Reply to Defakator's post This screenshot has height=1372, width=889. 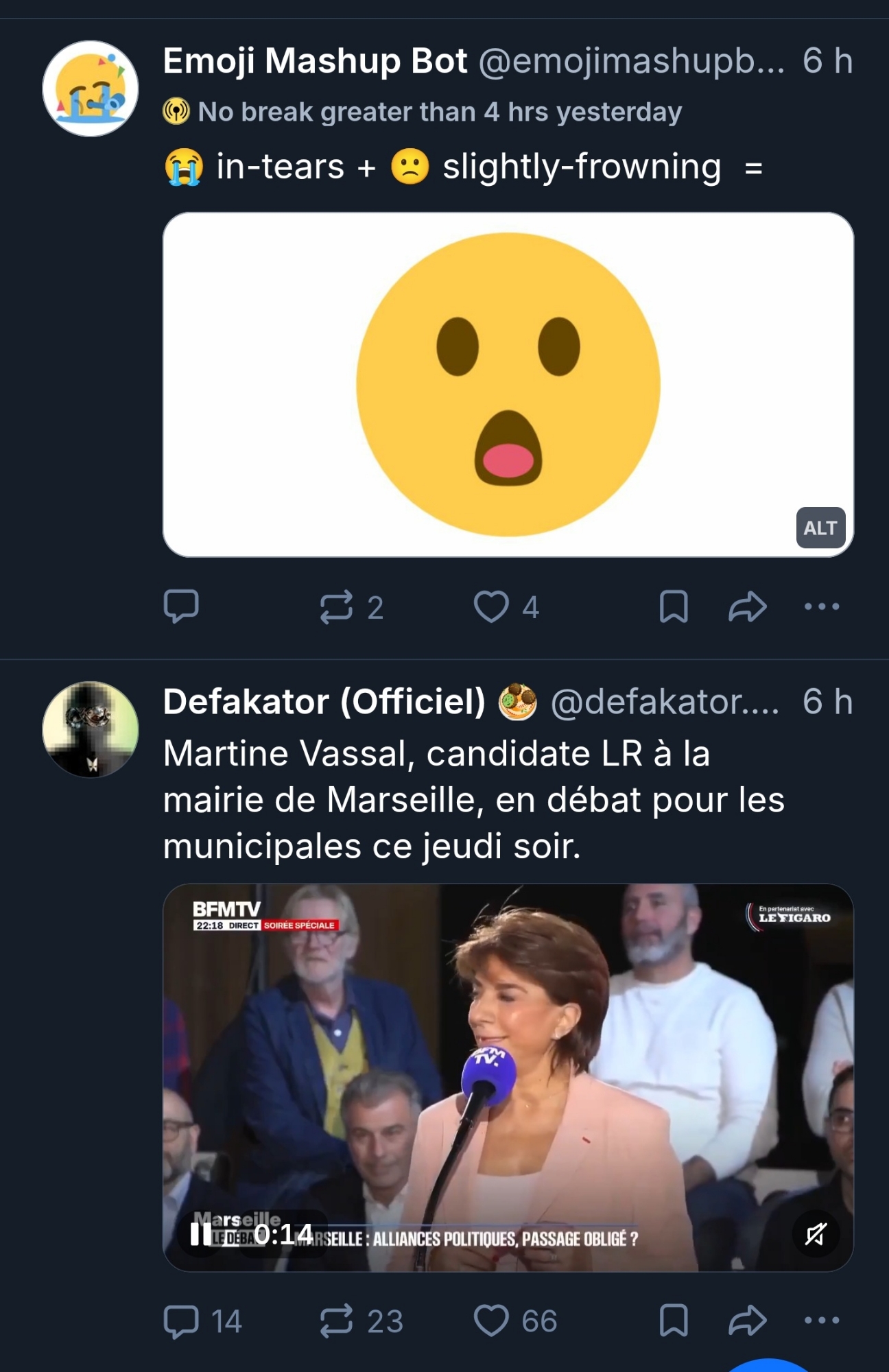(181, 1321)
